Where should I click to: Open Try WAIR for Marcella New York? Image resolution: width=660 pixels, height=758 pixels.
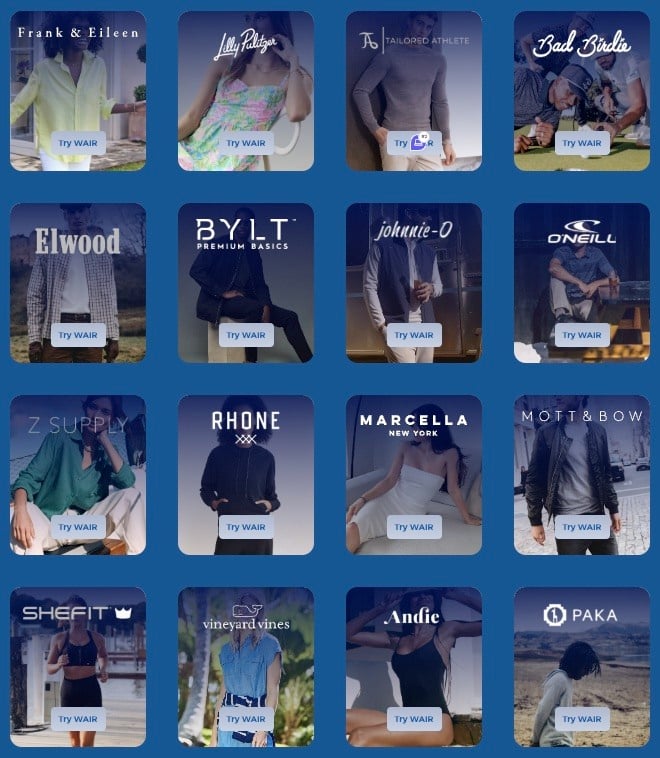tap(414, 527)
